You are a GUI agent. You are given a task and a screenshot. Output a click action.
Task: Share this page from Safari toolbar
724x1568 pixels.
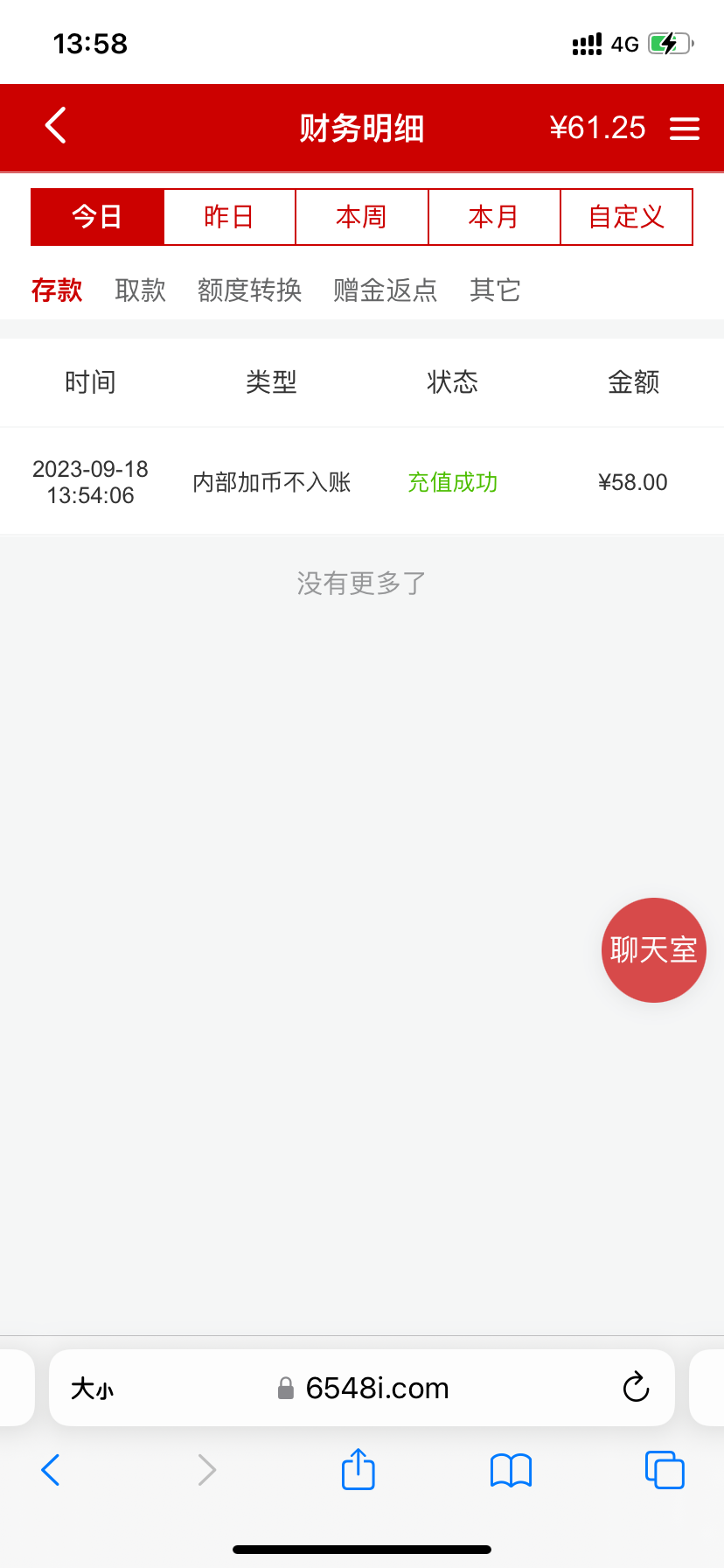359,1469
